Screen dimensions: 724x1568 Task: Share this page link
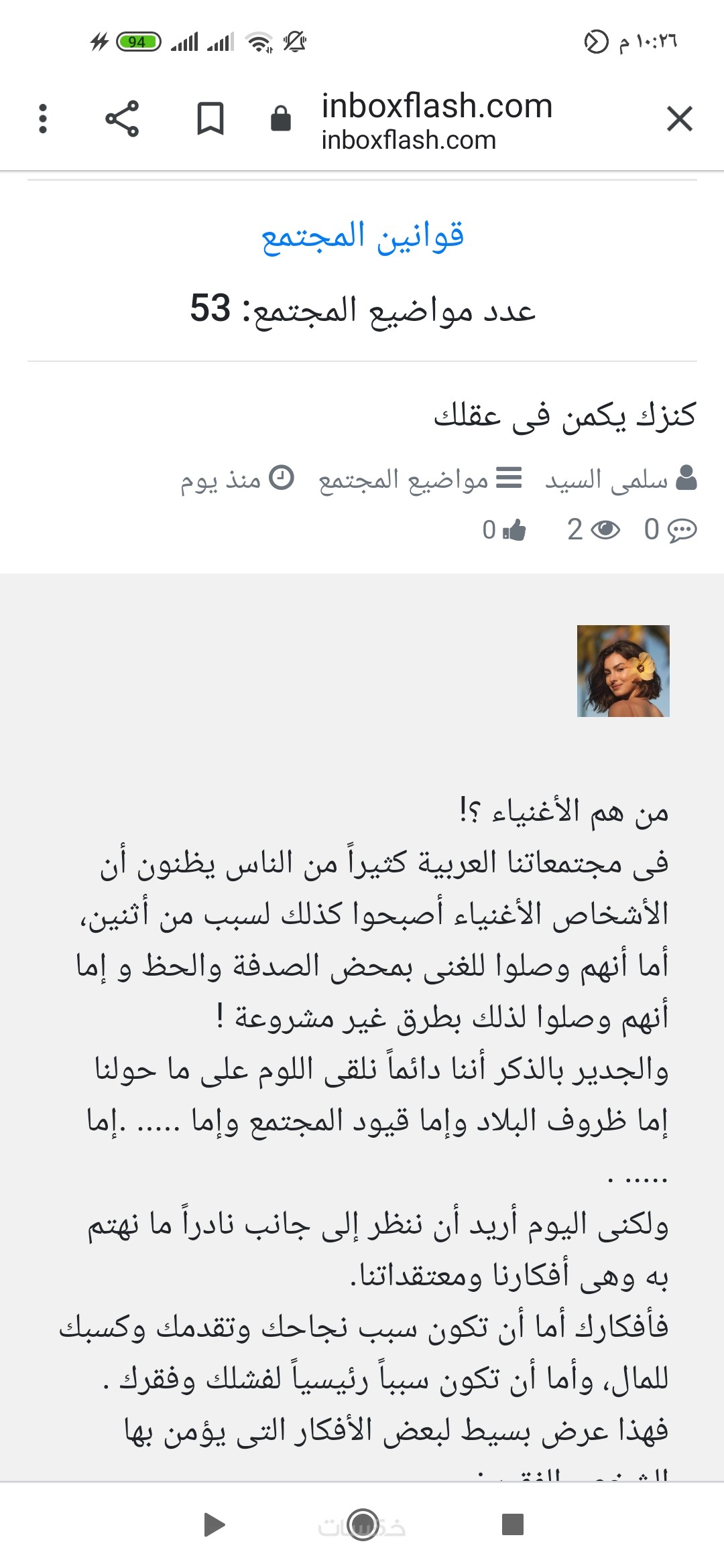click(122, 119)
